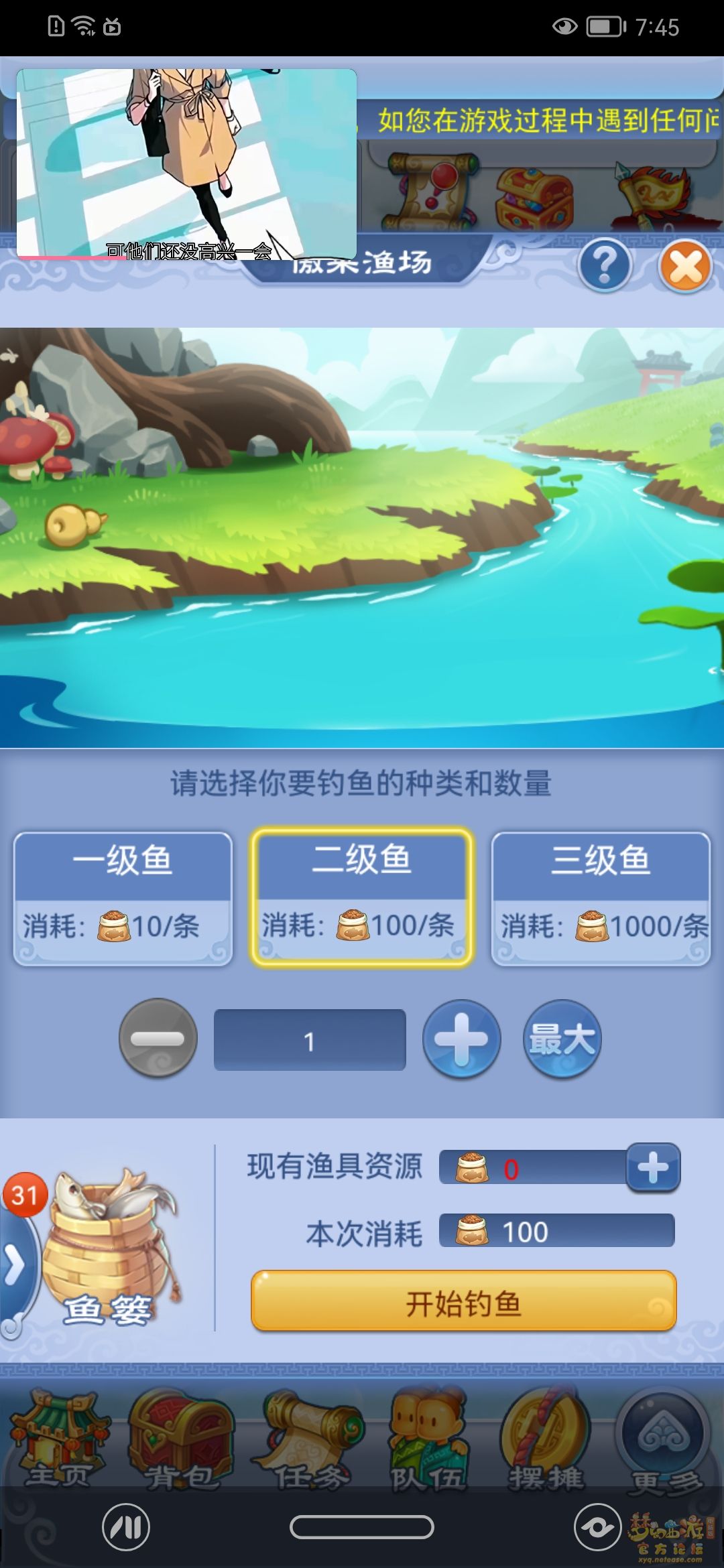Image resolution: width=724 pixels, height=1568 pixels.
Task: Close the fishing ground panel
Action: pyautogui.click(x=685, y=267)
